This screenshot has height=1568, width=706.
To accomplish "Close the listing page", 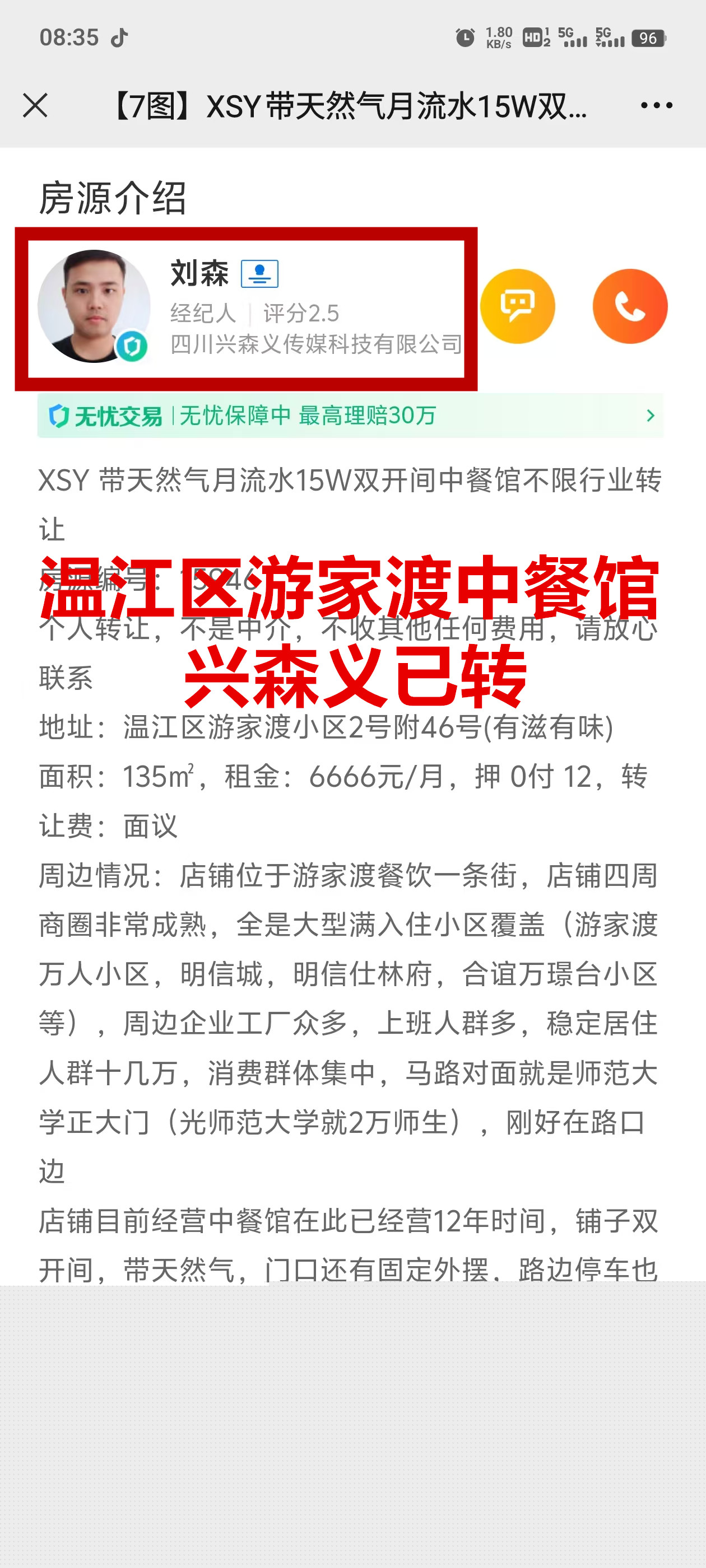I will [35, 105].
